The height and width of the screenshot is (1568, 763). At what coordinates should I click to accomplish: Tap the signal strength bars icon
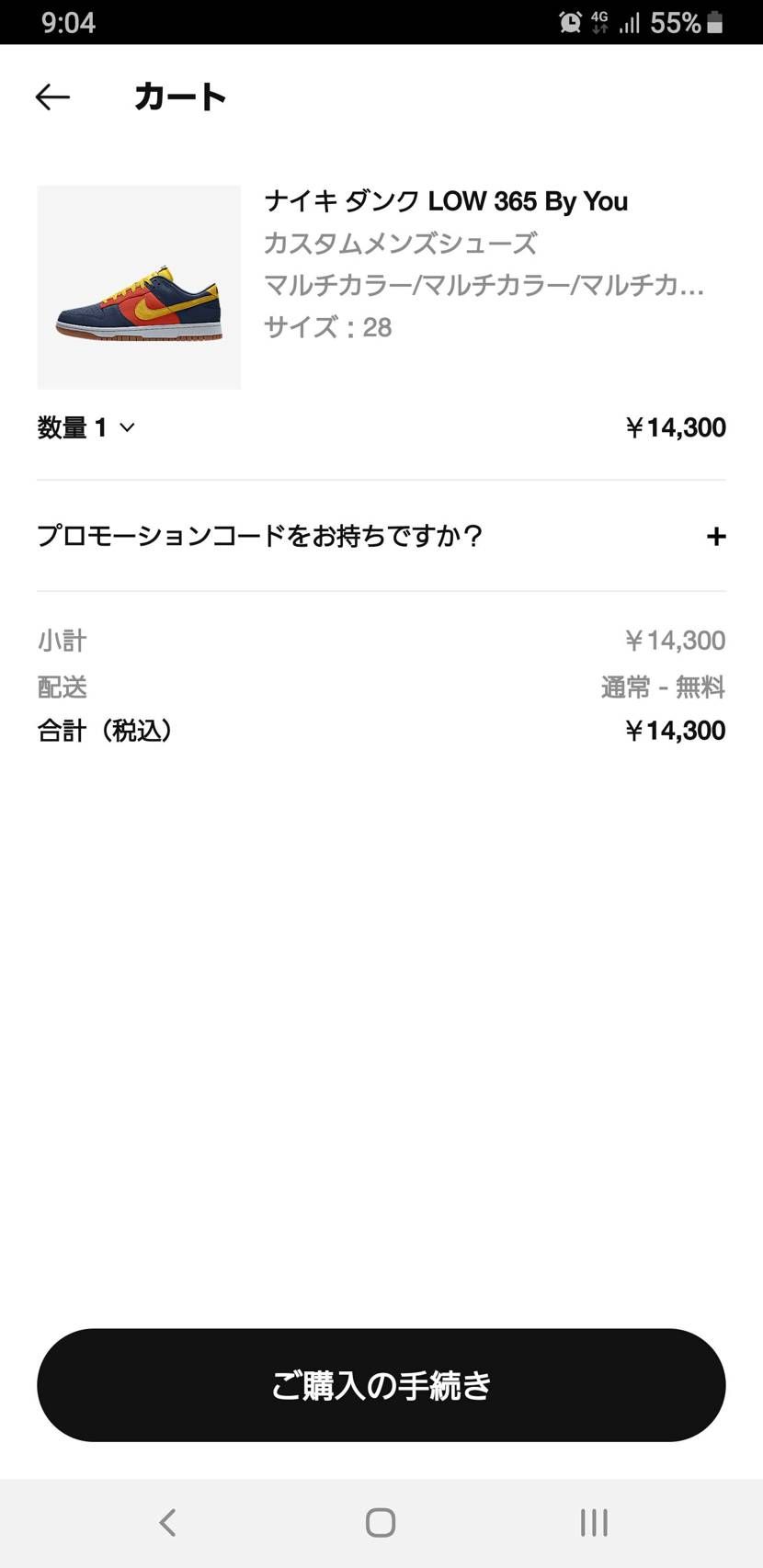pos(629,22)
